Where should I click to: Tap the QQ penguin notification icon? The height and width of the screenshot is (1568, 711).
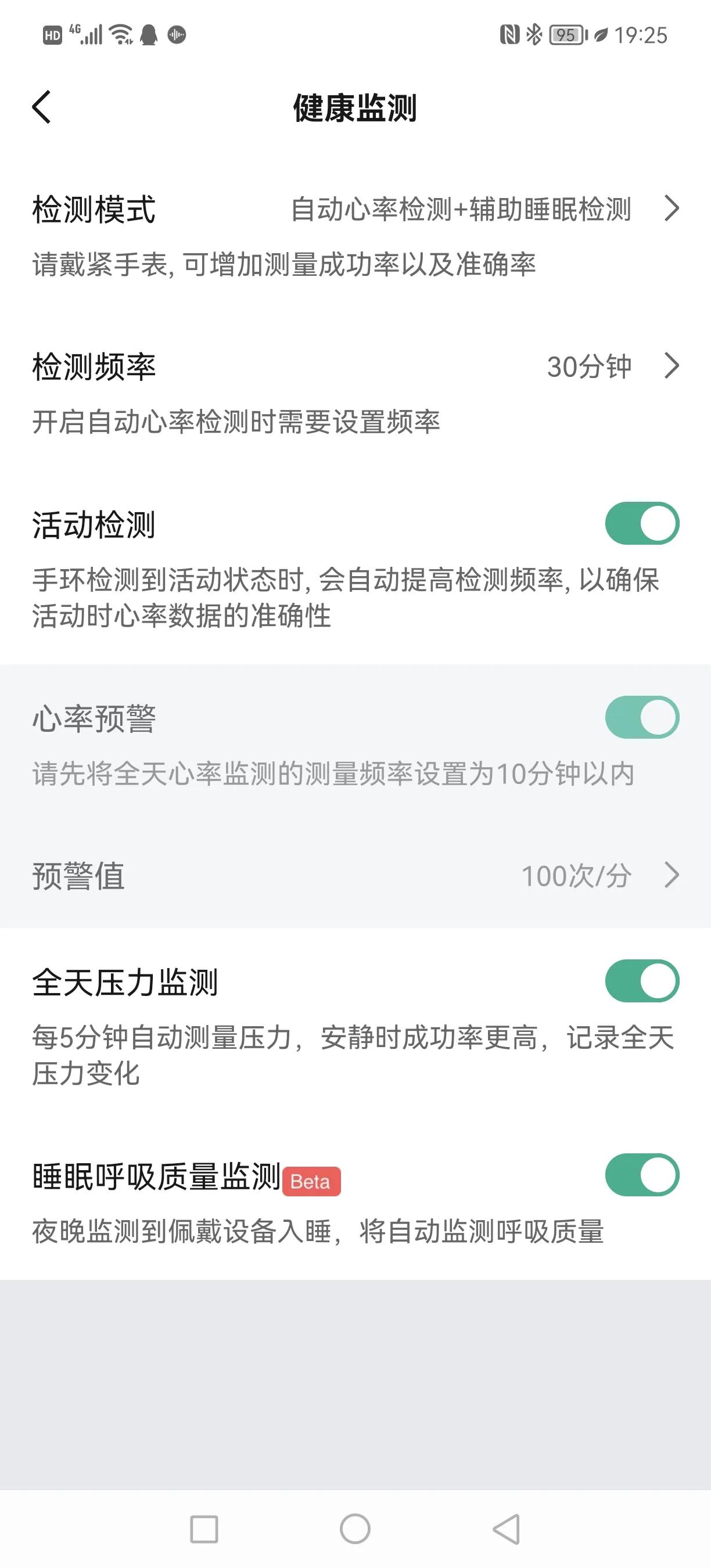pos(148,35)
